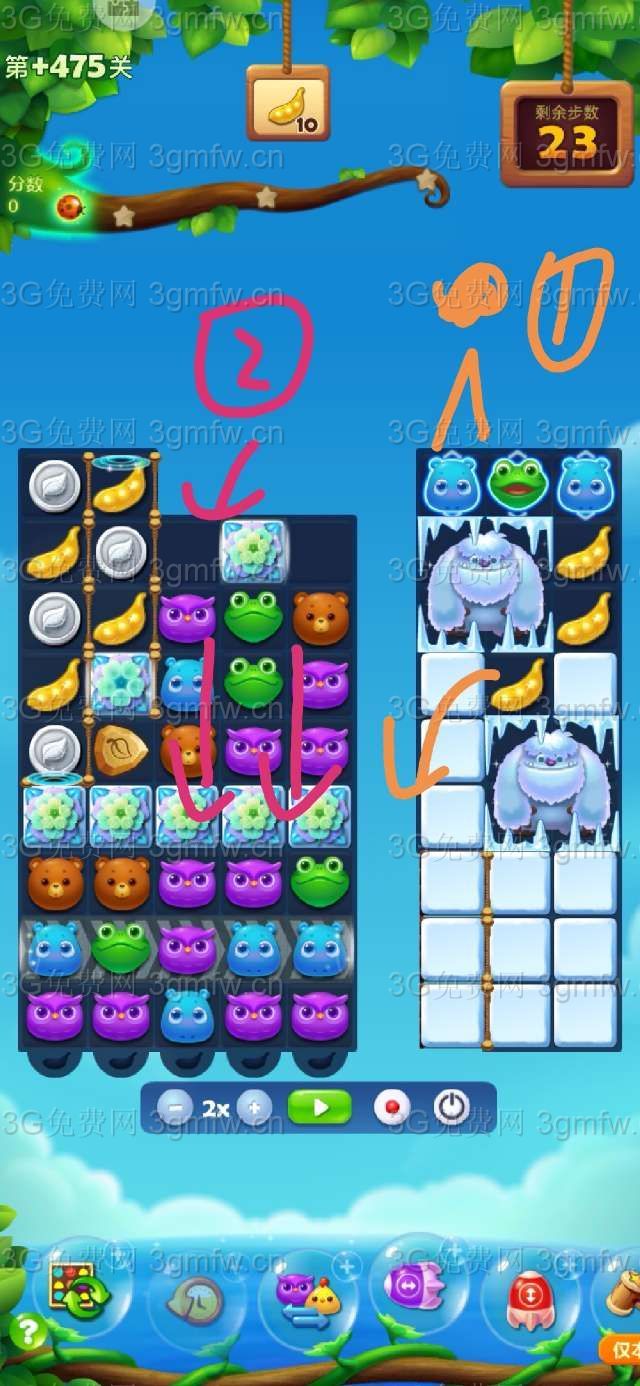The height and width of the screenshot is (1386, 640).
Task: Tap the green frog at top of right board
Action: coord(518,483)
